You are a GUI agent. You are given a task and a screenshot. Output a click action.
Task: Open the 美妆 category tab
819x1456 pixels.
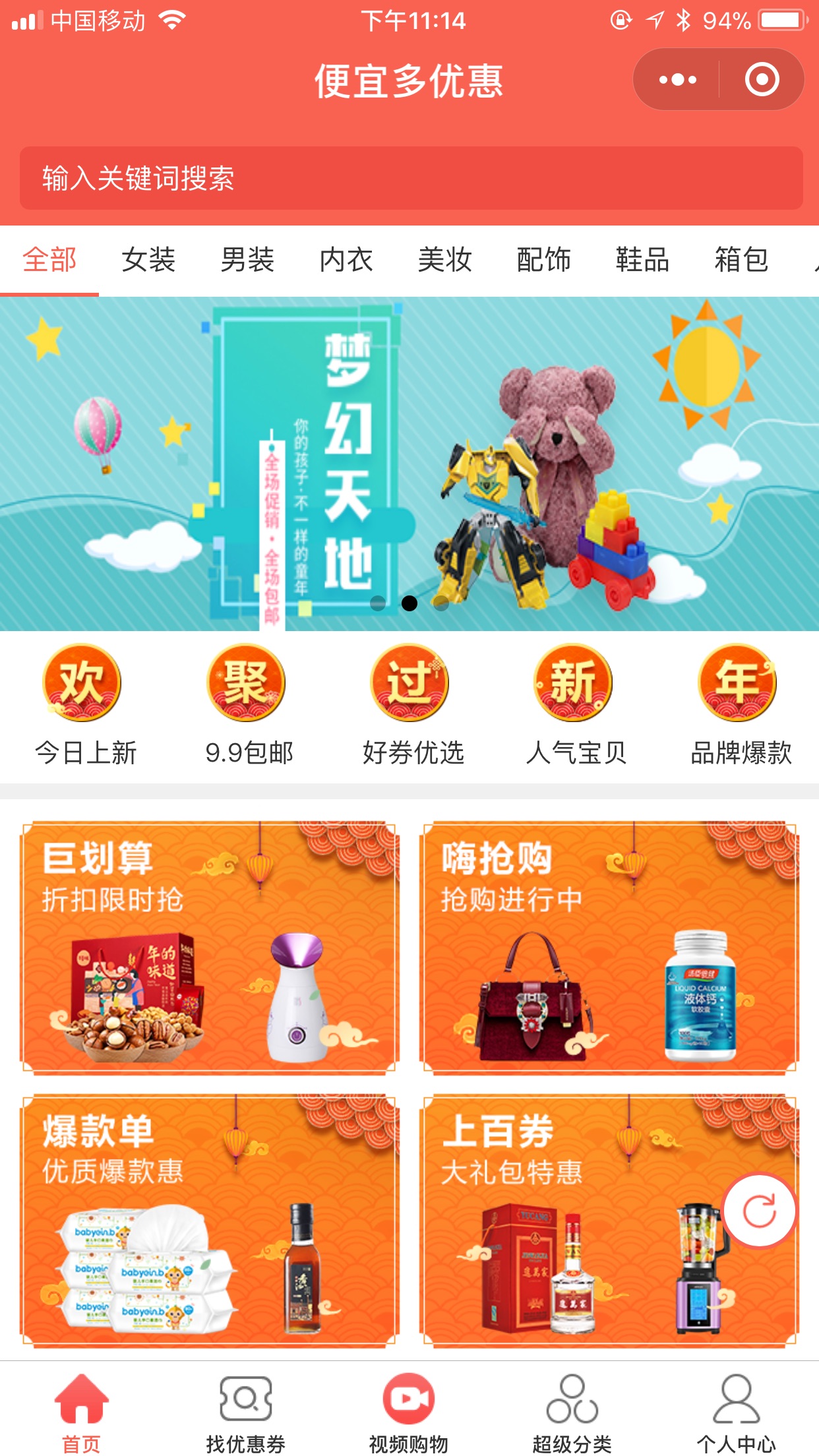(x=445, y=260)
